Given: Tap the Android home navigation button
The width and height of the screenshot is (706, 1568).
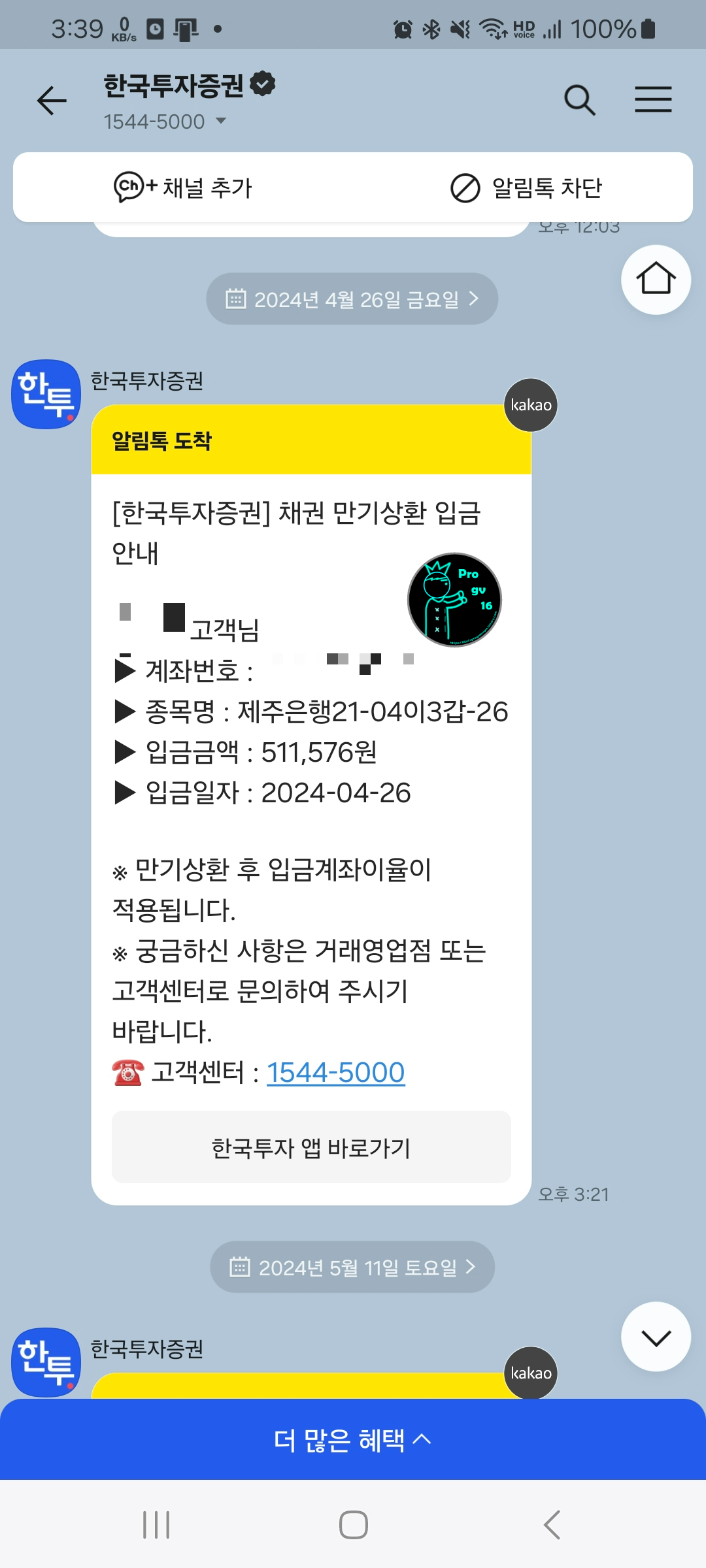Looking at the screenshot, I should click(353, 1524).
